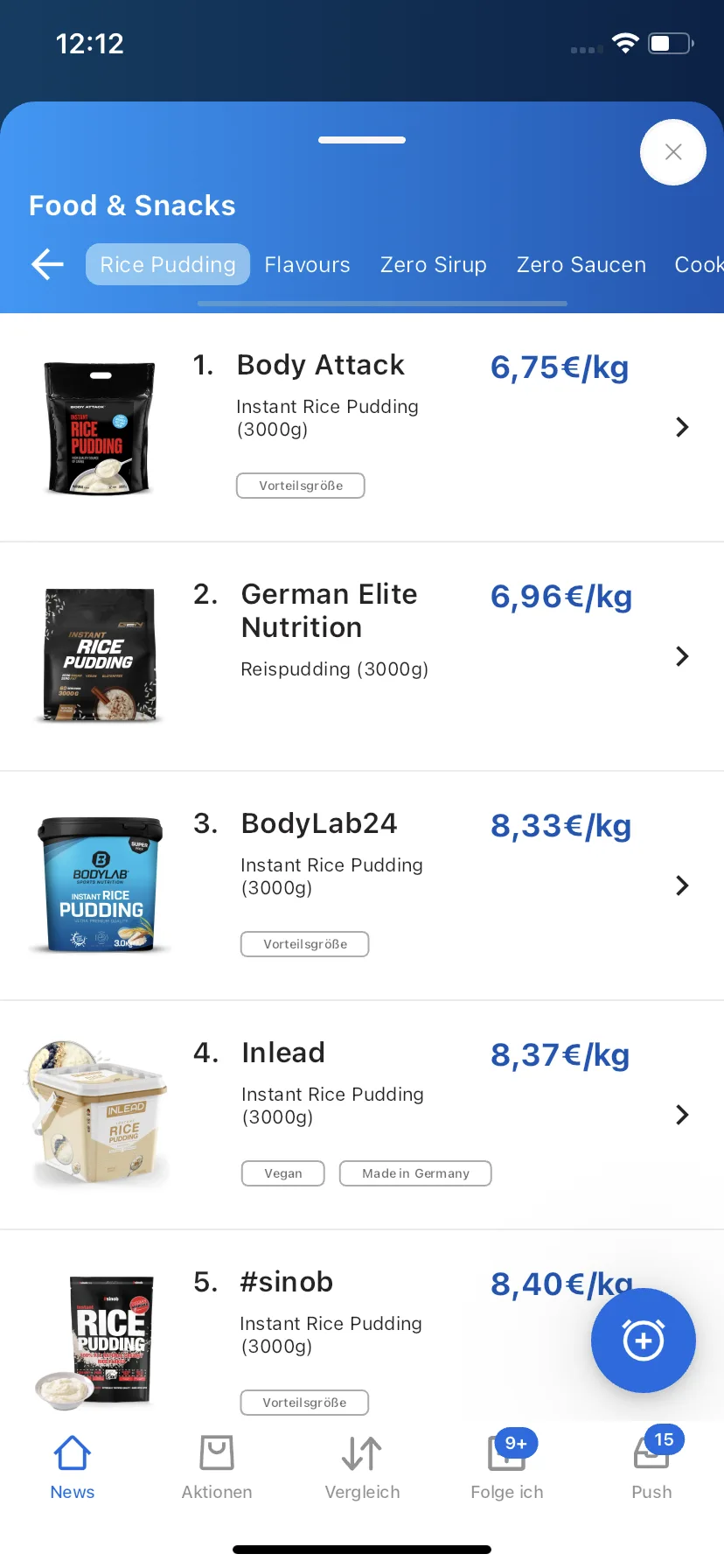Open the Zero Saucen category
Screen dimensions: 724x1568
tap(581, 264)
